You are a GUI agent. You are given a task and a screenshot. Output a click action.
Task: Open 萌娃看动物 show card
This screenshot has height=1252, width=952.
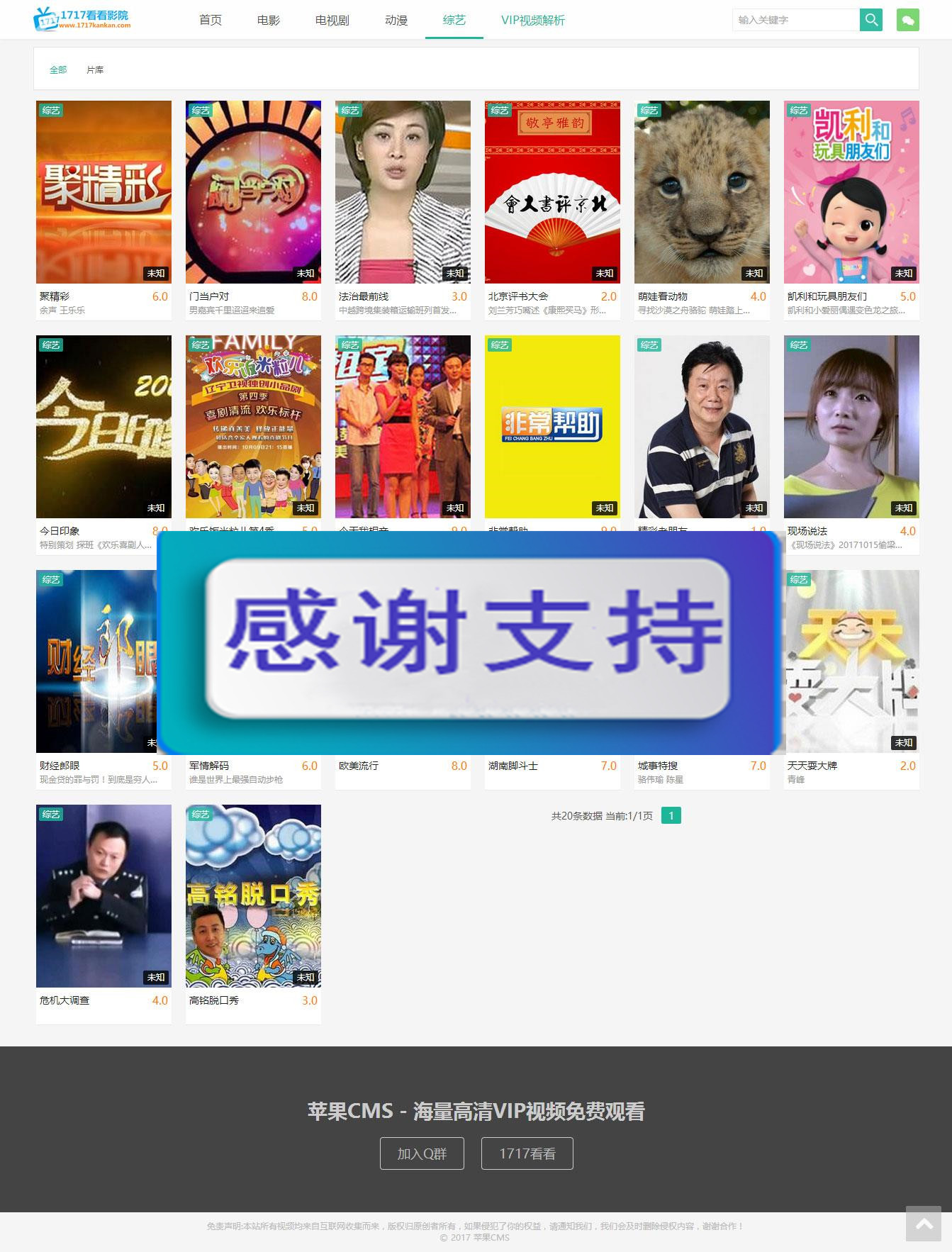click(702, 192)
